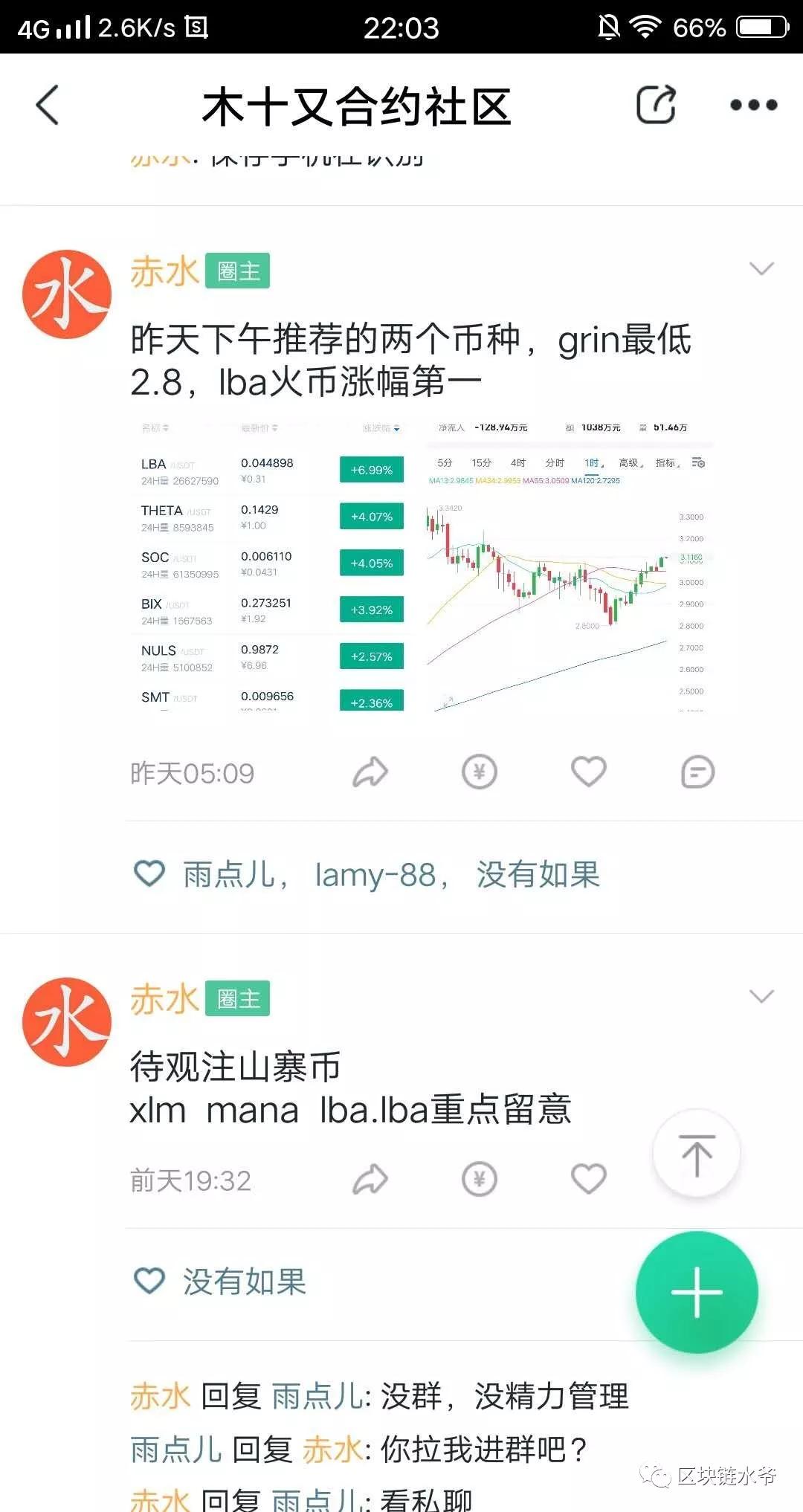This screenshot has width=803, height=1512.
Task: Share this community page
Action: [x=656, y=105]
